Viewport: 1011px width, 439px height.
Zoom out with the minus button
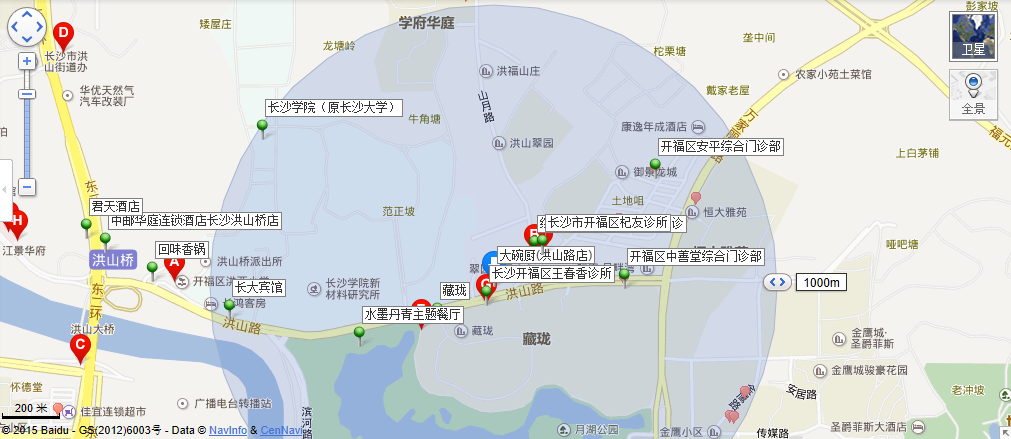click(27, 186)
